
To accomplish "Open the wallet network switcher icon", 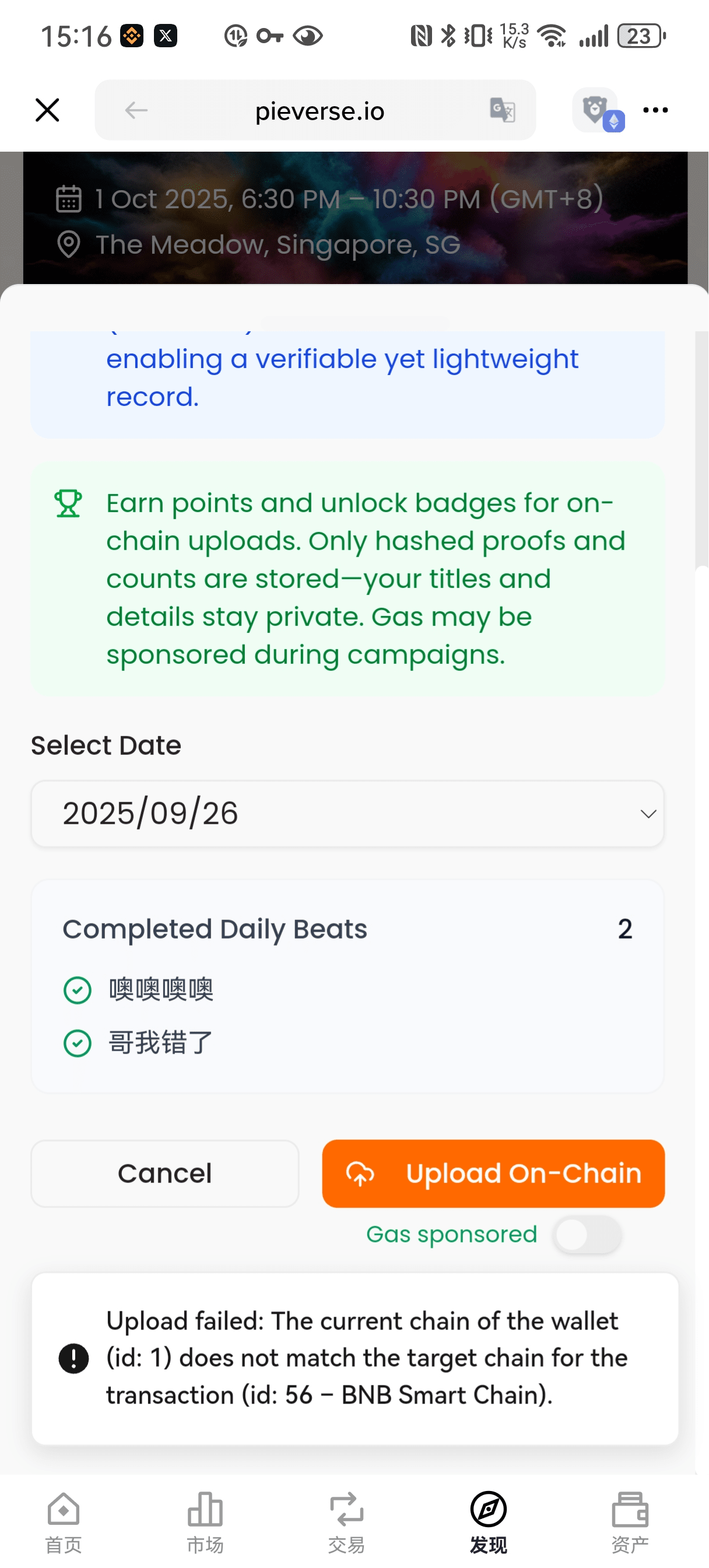I will 598,111.
